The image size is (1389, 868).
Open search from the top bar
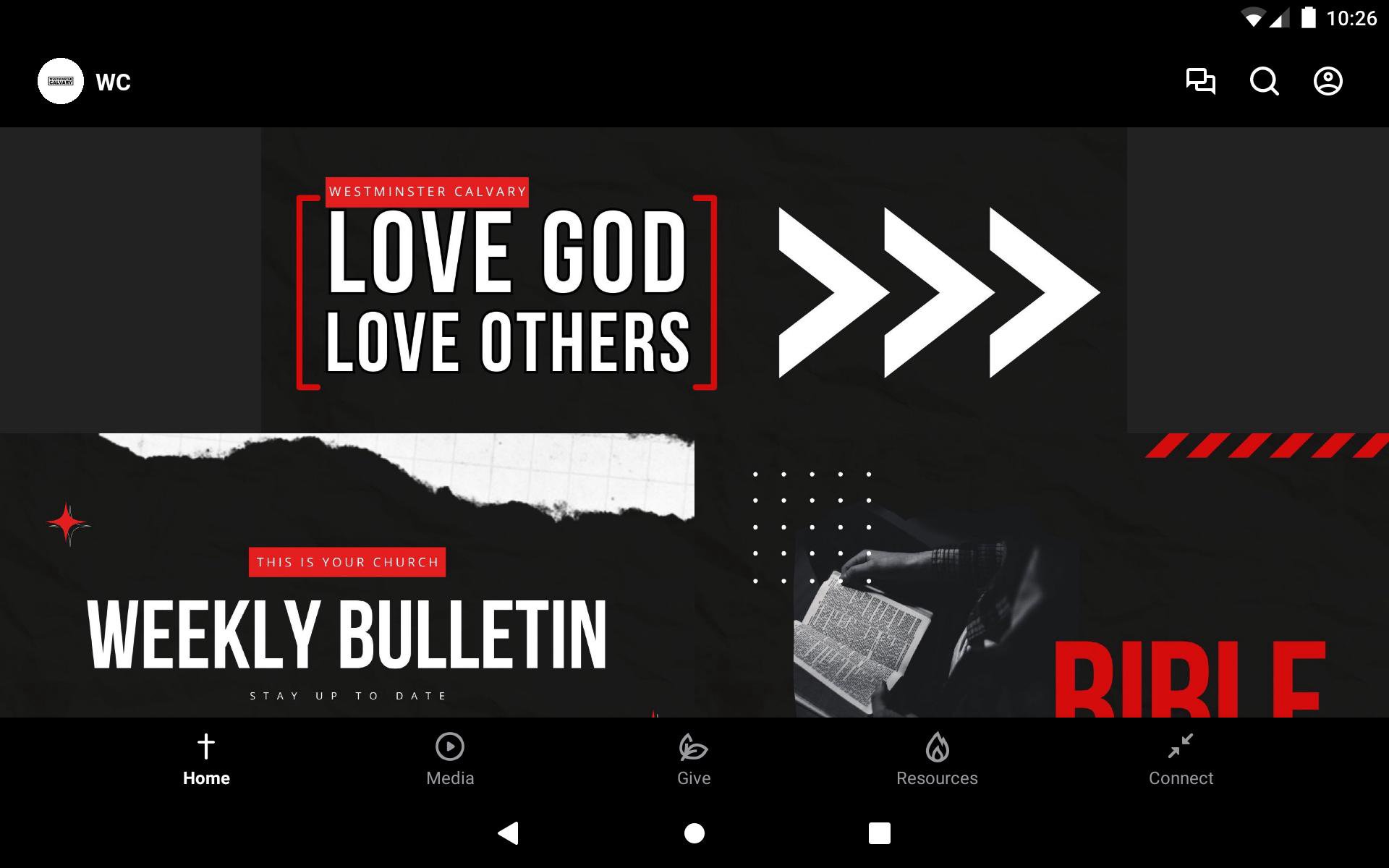(x=1264, y=81)
